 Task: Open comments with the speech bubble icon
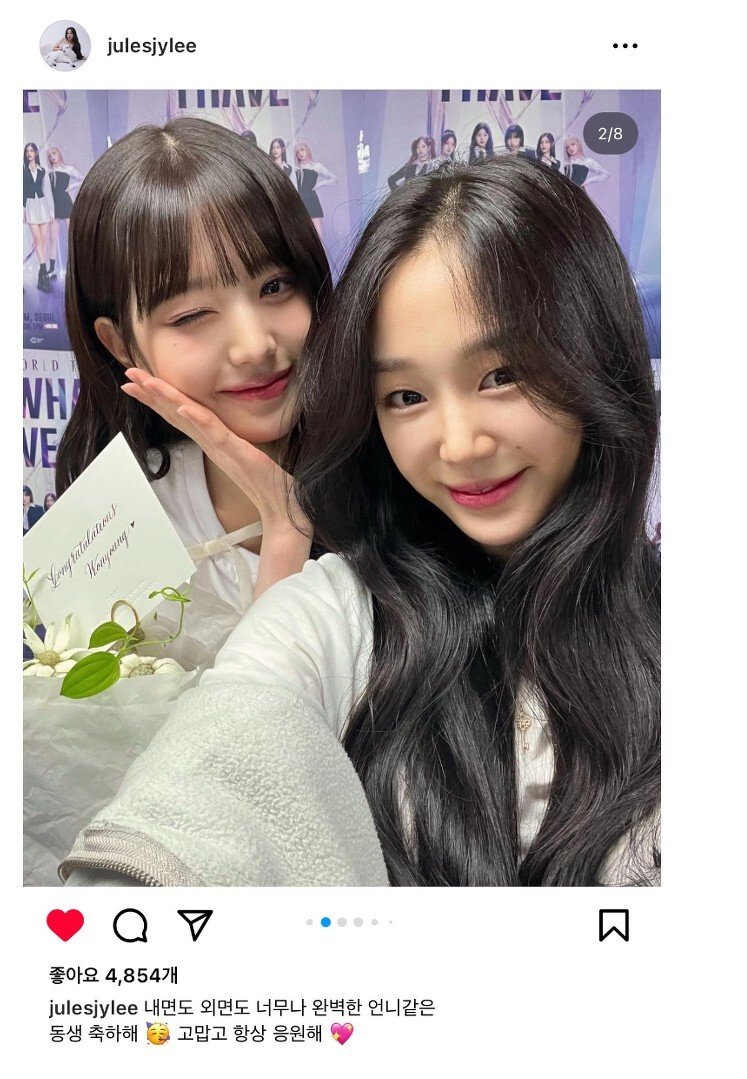(x=130, y=925)
